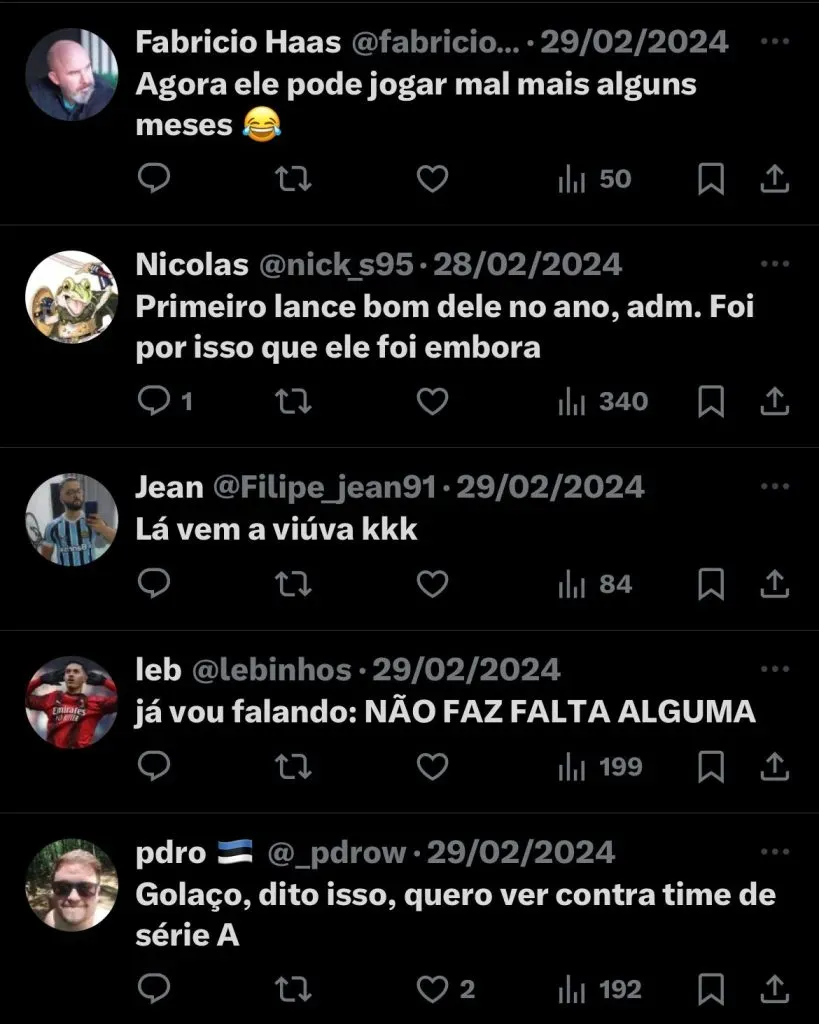
Task: Reply to Fabricio Haas's tweet
Action: (153, 179)
